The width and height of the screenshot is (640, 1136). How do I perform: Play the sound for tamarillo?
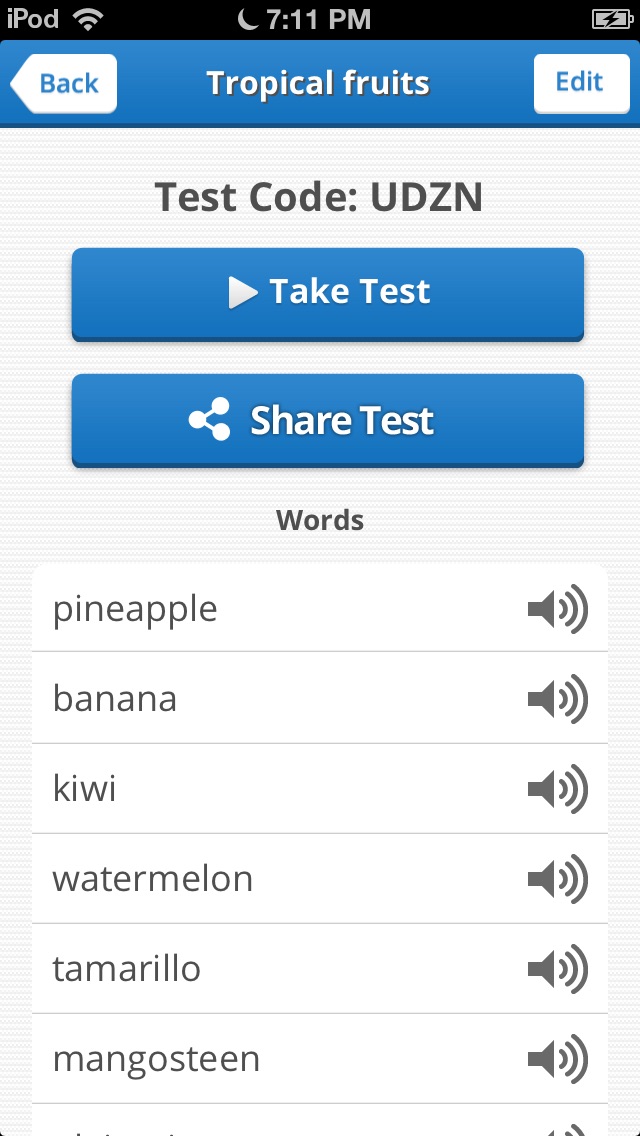557,969
